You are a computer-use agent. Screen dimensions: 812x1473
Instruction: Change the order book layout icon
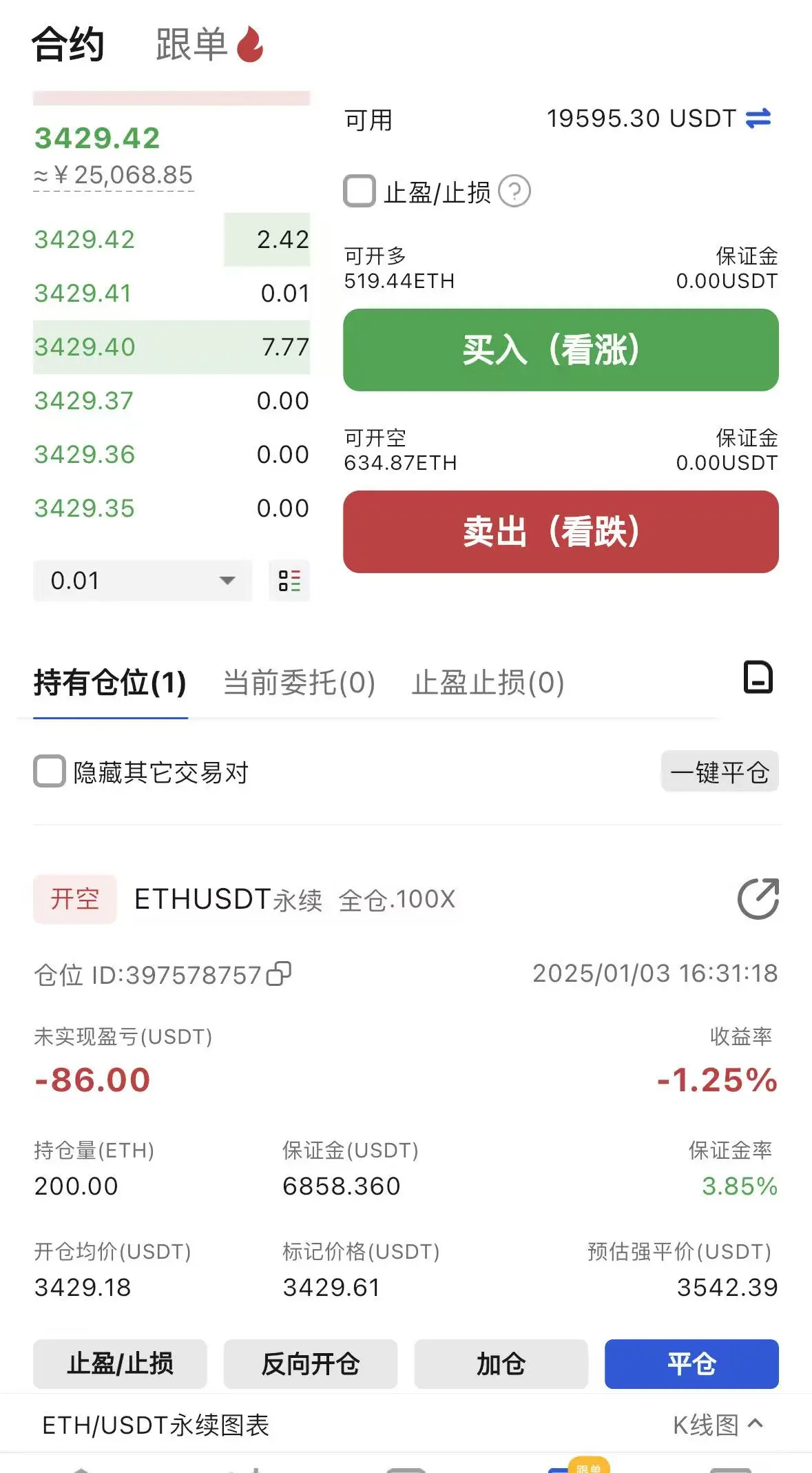coord(289,581)
